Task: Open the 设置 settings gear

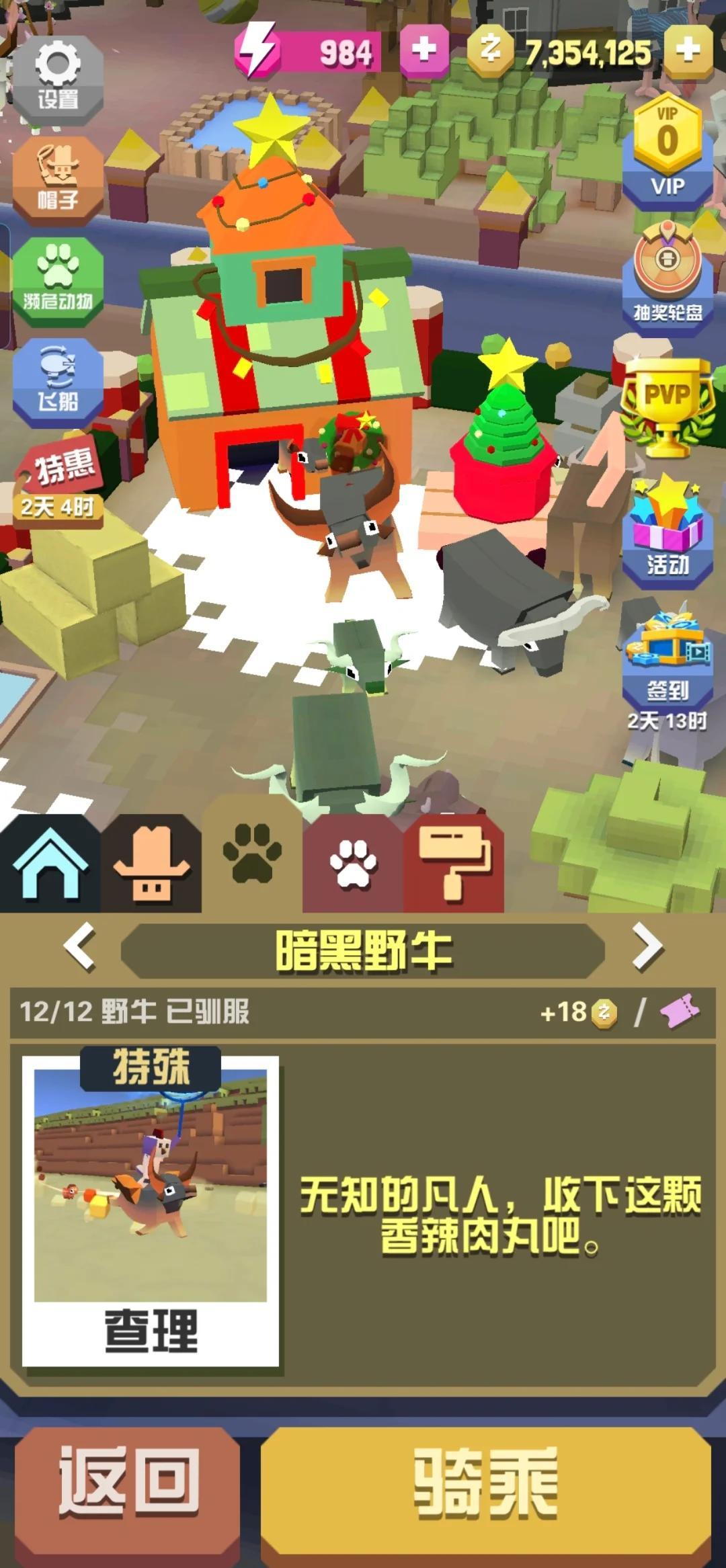Action: click(58, 77)
